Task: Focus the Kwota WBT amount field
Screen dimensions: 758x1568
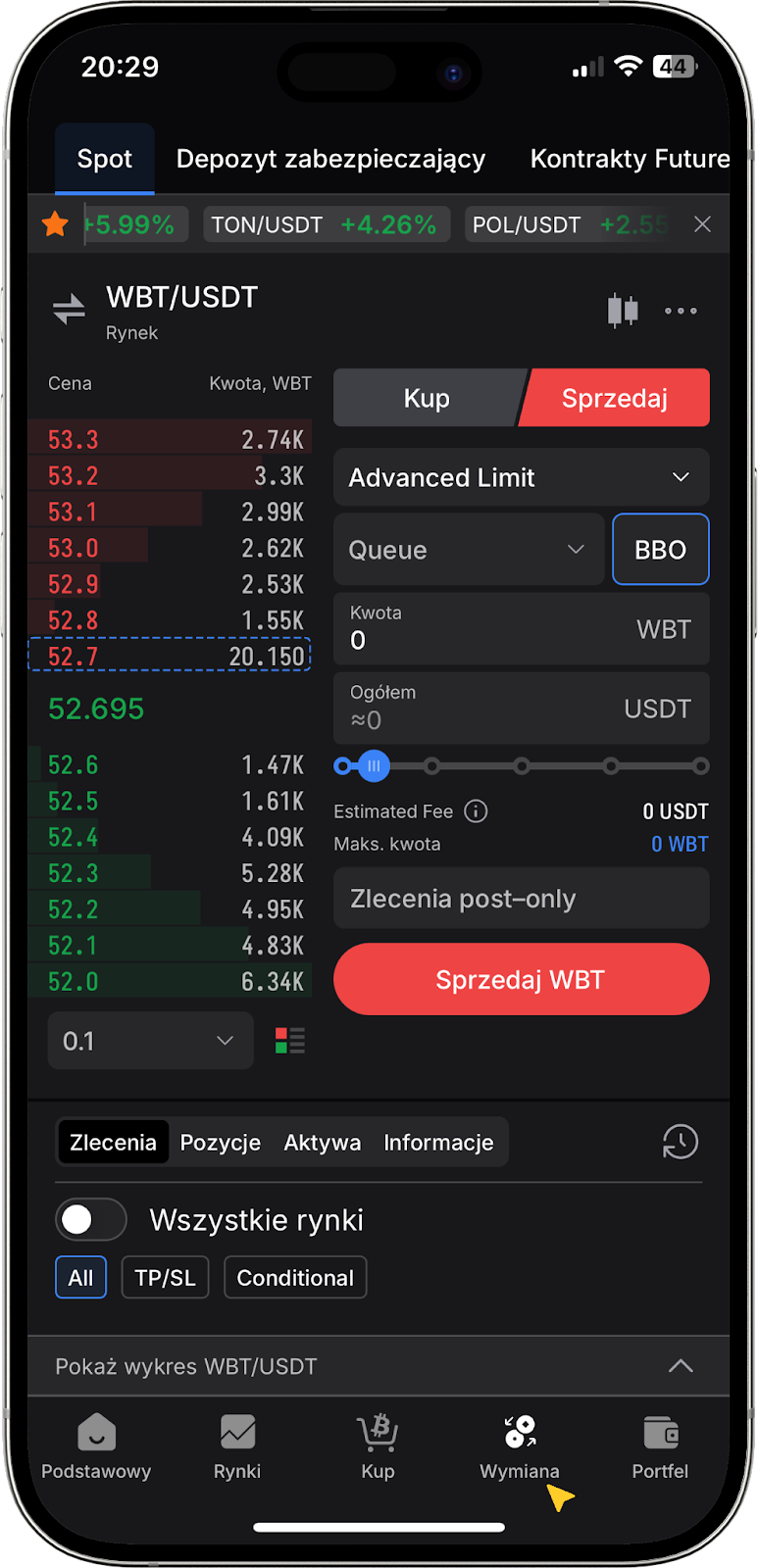Action: [490, 629]
